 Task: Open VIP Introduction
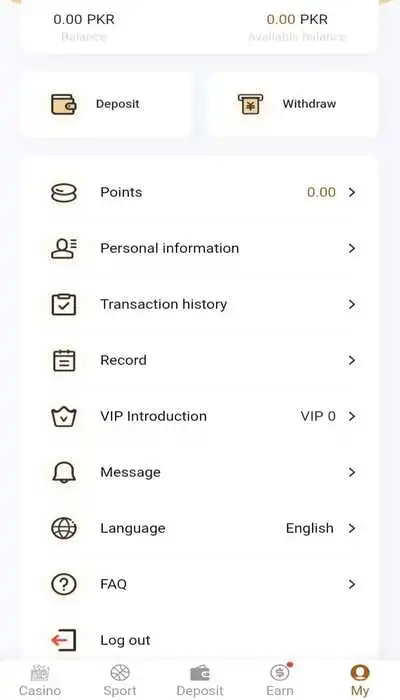200,417
